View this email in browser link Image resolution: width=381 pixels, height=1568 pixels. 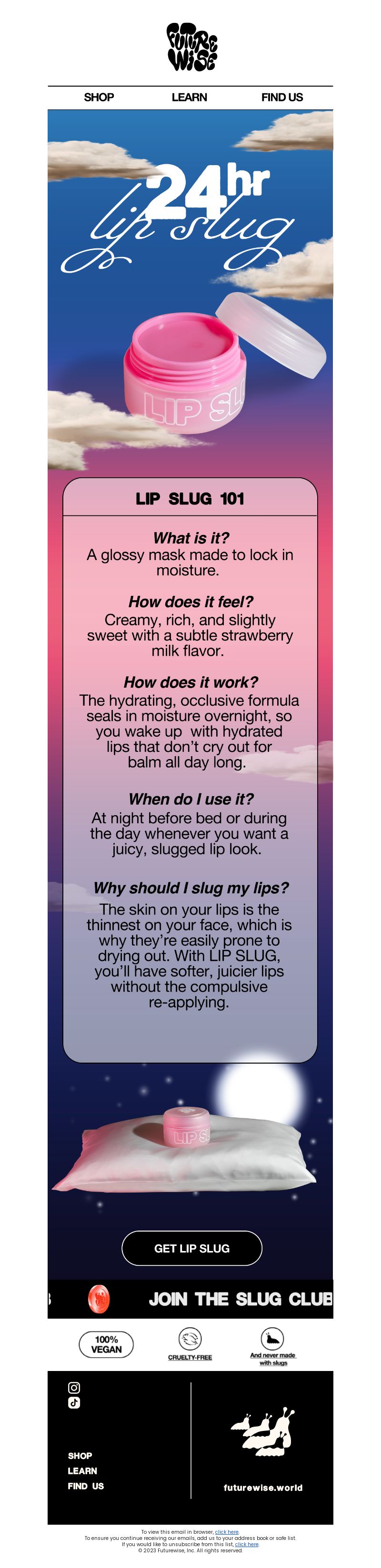point(227,1532)
